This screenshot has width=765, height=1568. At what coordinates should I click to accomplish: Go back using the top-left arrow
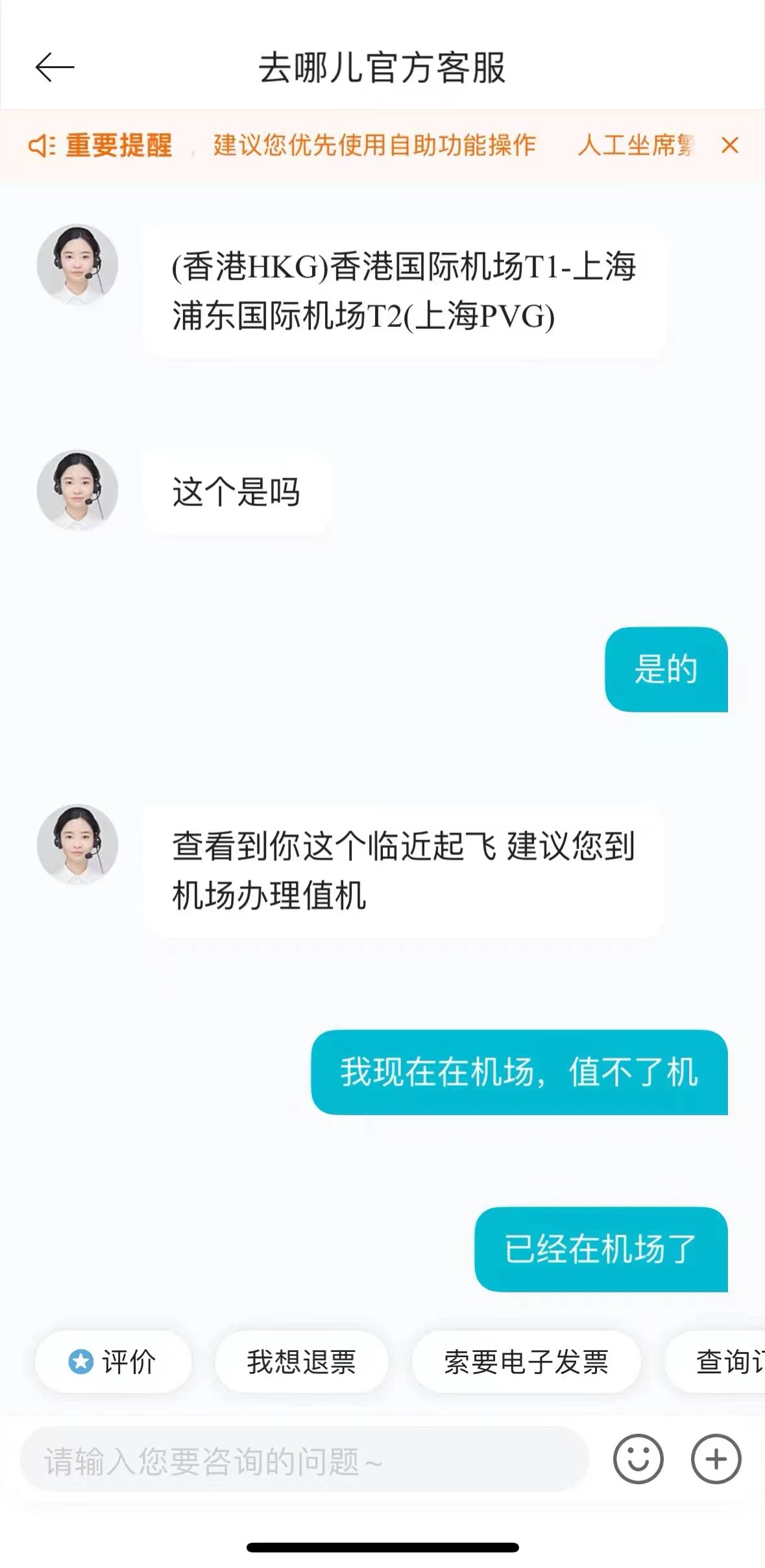55,67
